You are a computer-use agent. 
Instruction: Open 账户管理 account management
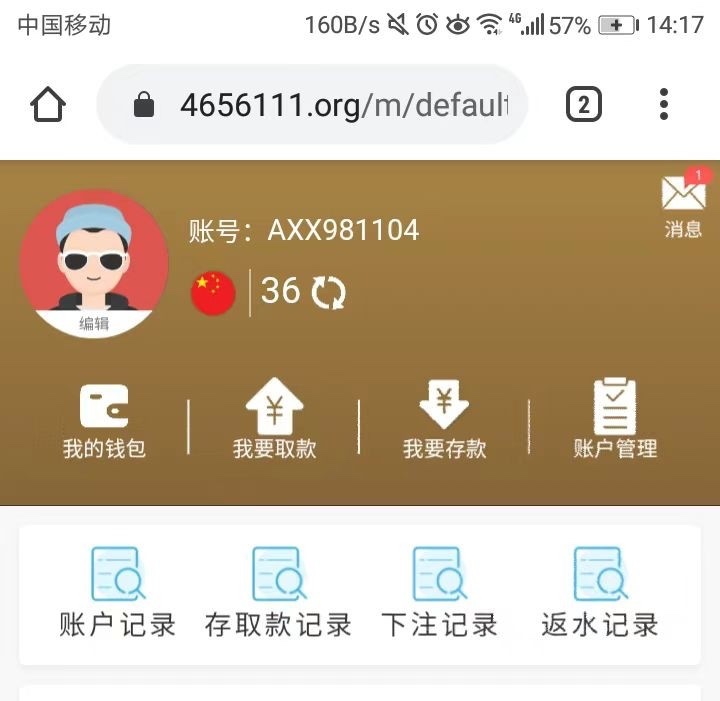pyautogui.click(x=615, y=421)
